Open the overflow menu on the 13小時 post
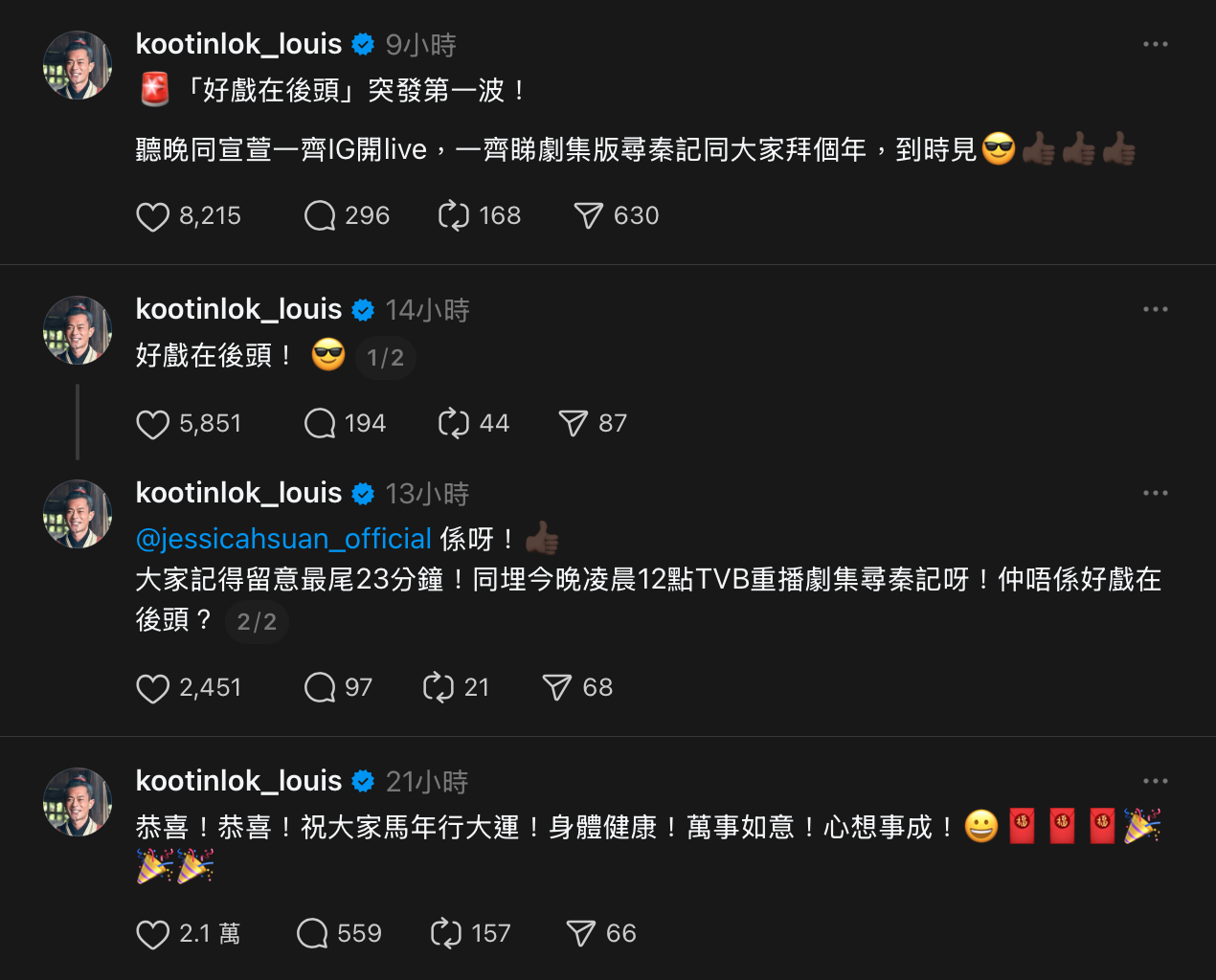The image size is (1216, 980). click(1155, 494)
